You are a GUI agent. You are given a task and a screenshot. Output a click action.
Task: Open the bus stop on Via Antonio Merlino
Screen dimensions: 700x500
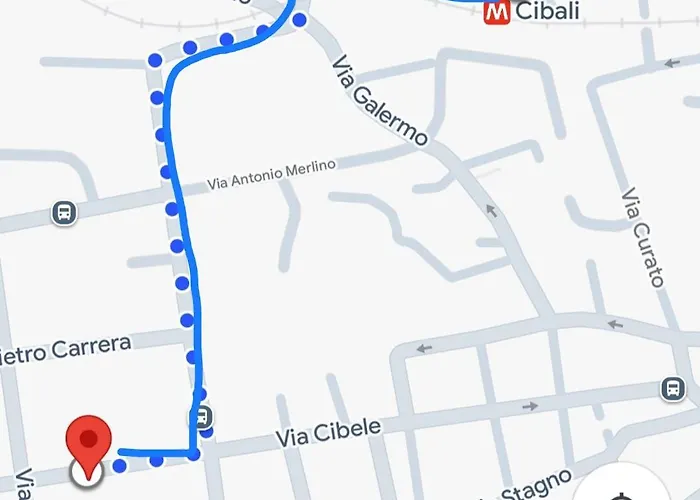(64, 212)
